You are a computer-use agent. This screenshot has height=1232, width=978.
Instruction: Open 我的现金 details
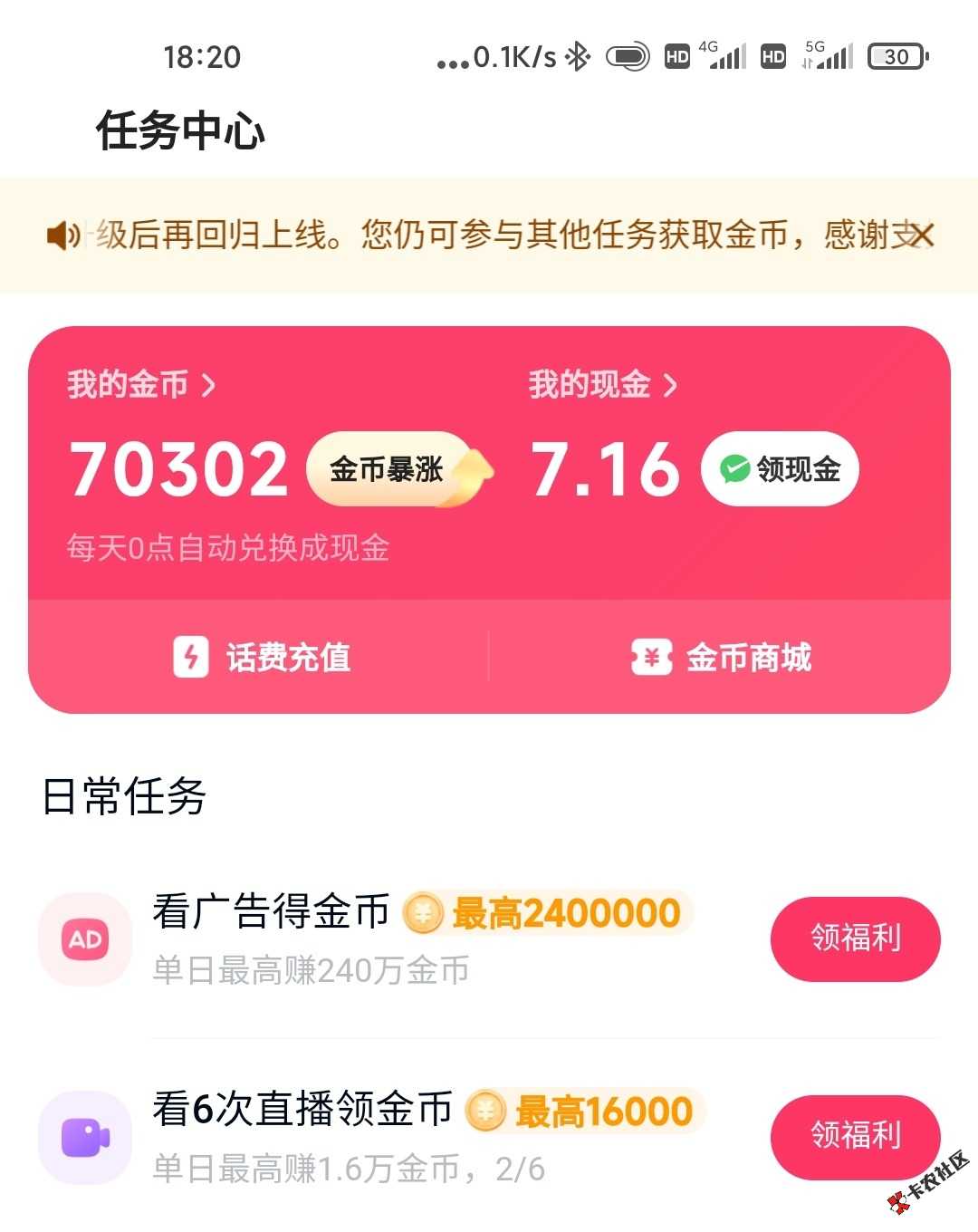click(x=602, y=385)
